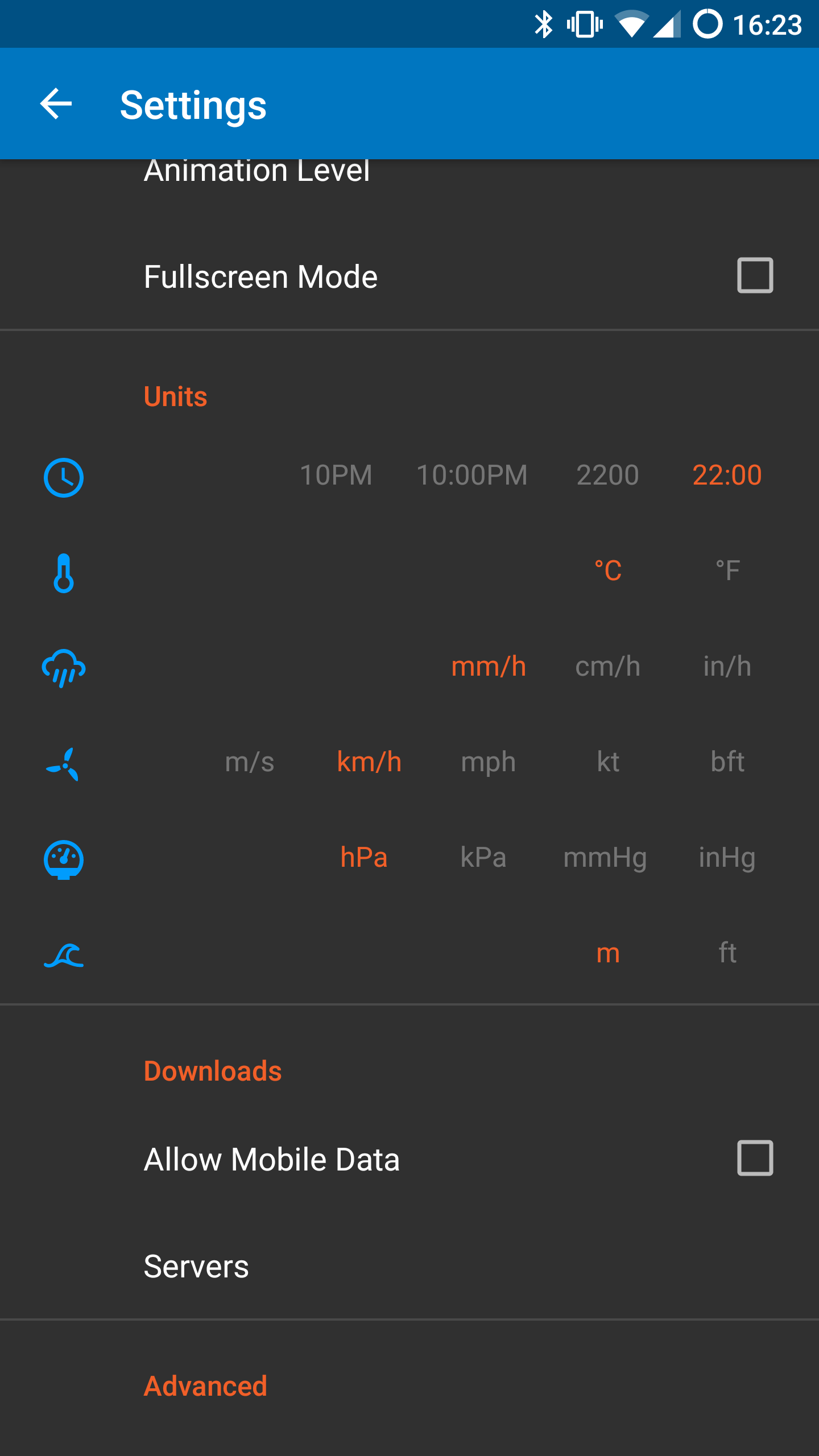Toggle the Allow Mobile Data checkbox
Image resolution: width=819 pixels, height=1456 pixels.
755,1158
